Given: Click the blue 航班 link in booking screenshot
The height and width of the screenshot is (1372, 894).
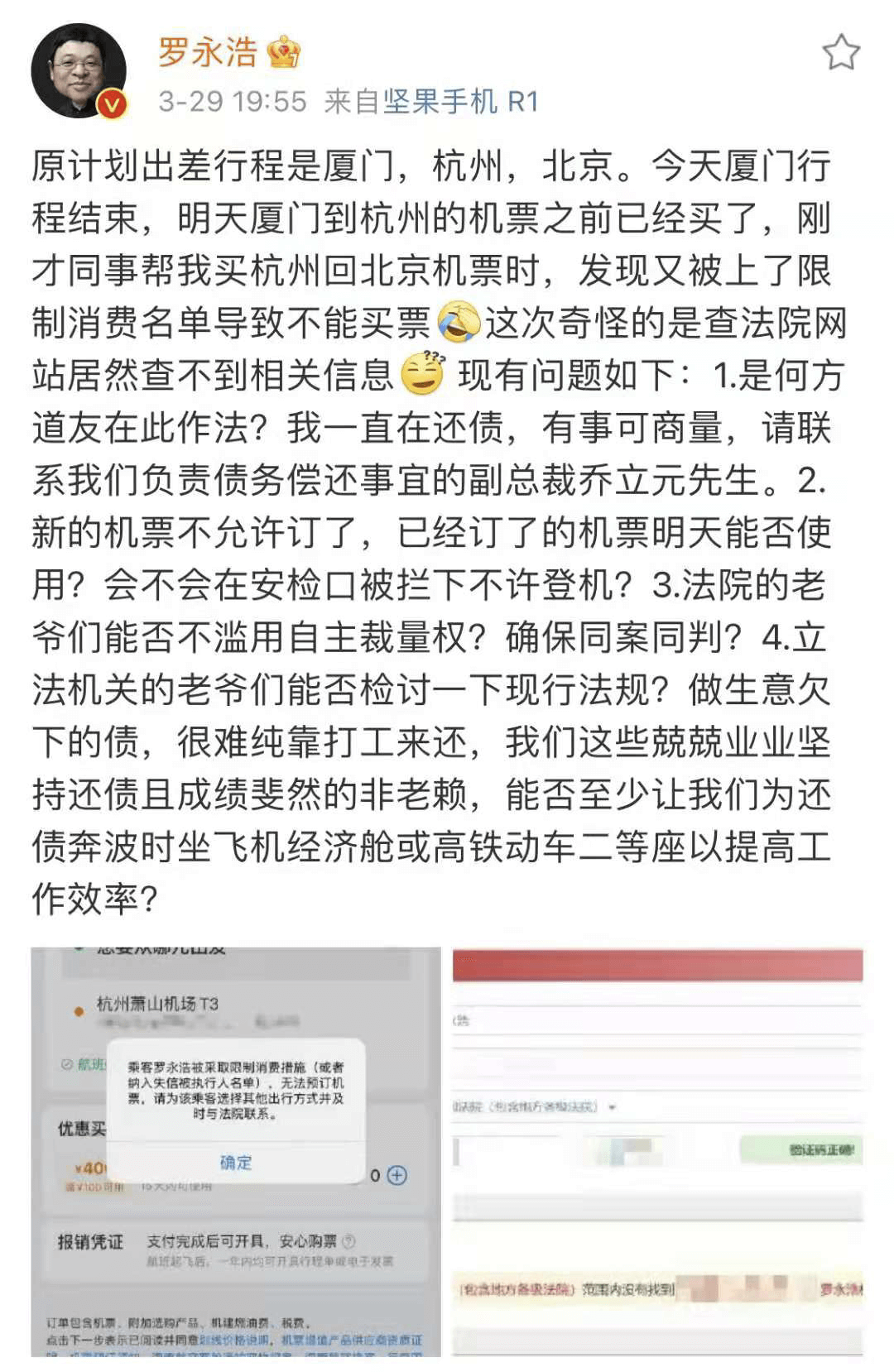Looking at the screenshot, I should (x=89, y=1063).
